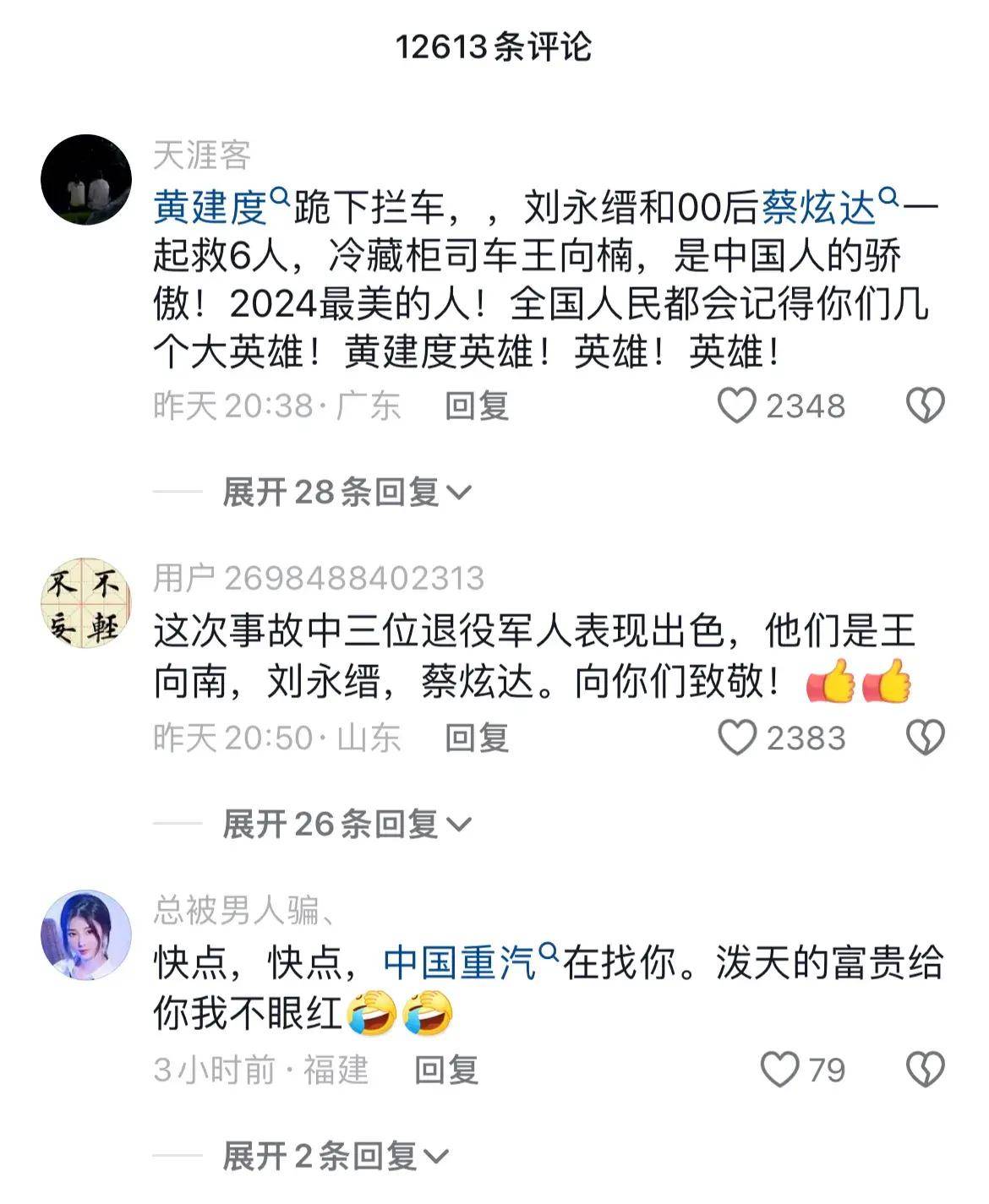Search the linked name 蔡炫达
The image size is (989, 1204).
[x=819, y=207]
